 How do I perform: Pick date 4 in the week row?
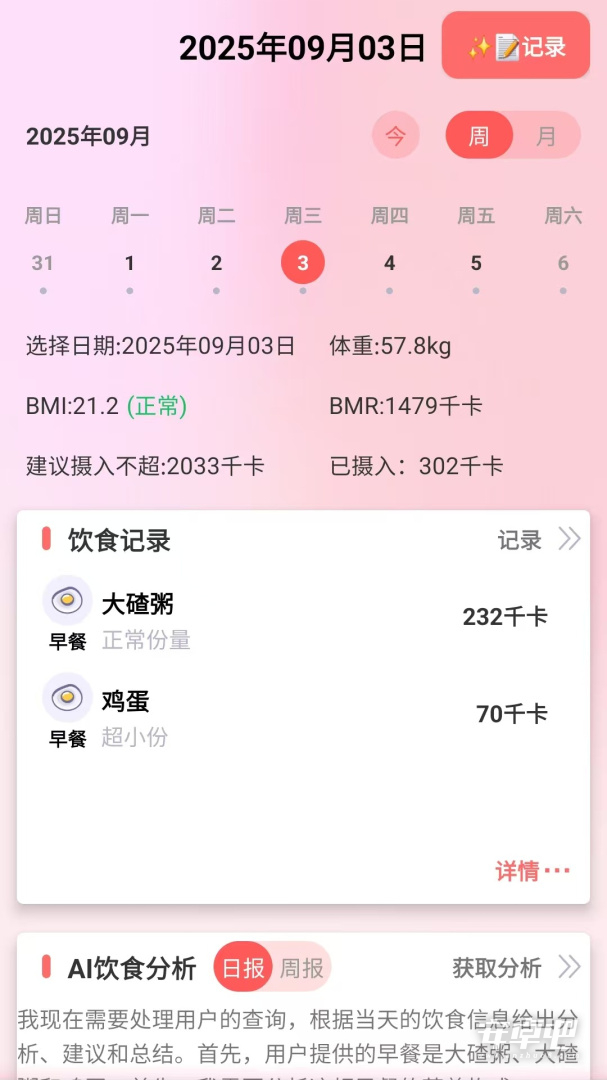[390, 263]
